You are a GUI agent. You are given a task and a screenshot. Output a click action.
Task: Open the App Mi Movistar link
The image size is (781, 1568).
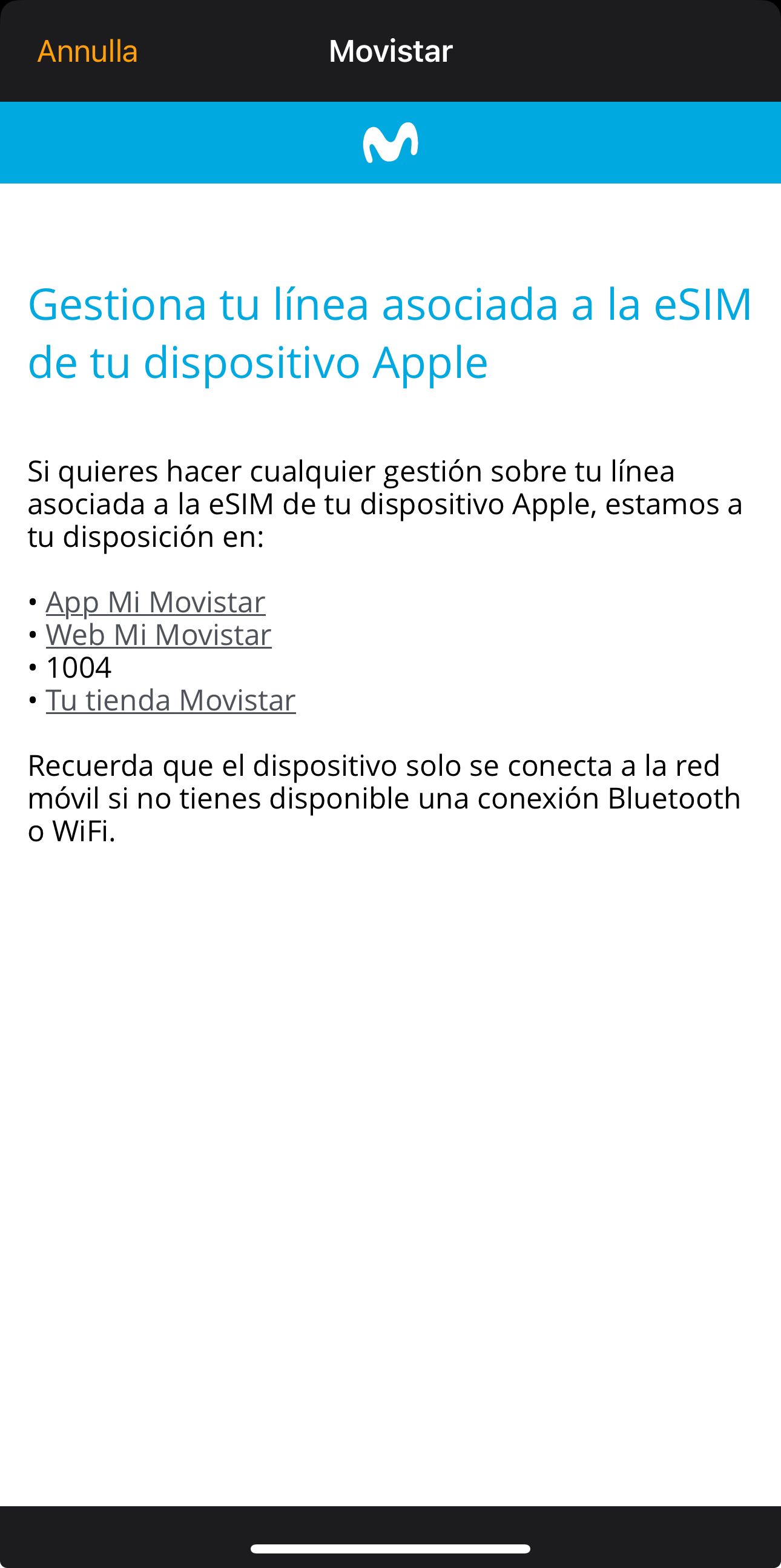pos(155,601)
